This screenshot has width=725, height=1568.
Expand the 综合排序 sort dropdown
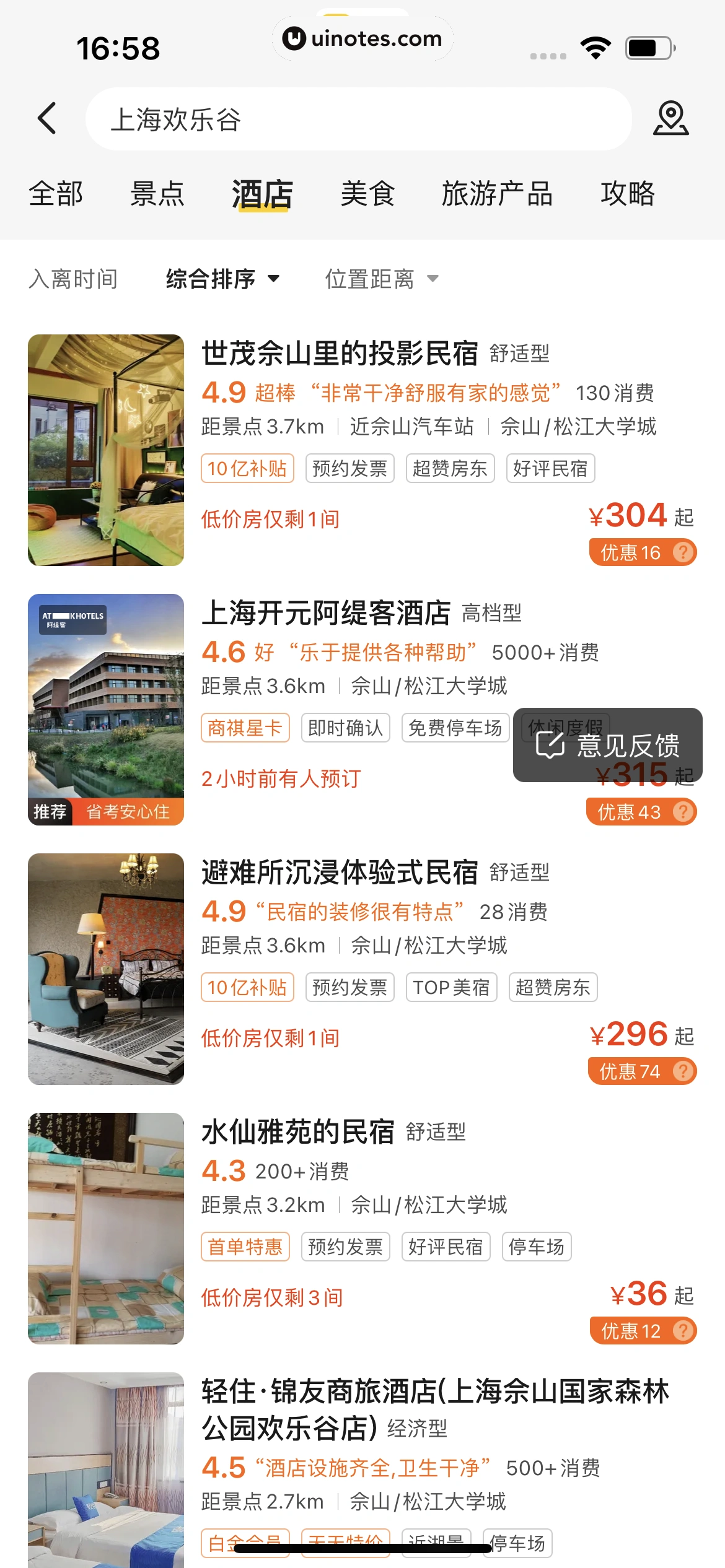pyautogui.click(x=222, y=279)
